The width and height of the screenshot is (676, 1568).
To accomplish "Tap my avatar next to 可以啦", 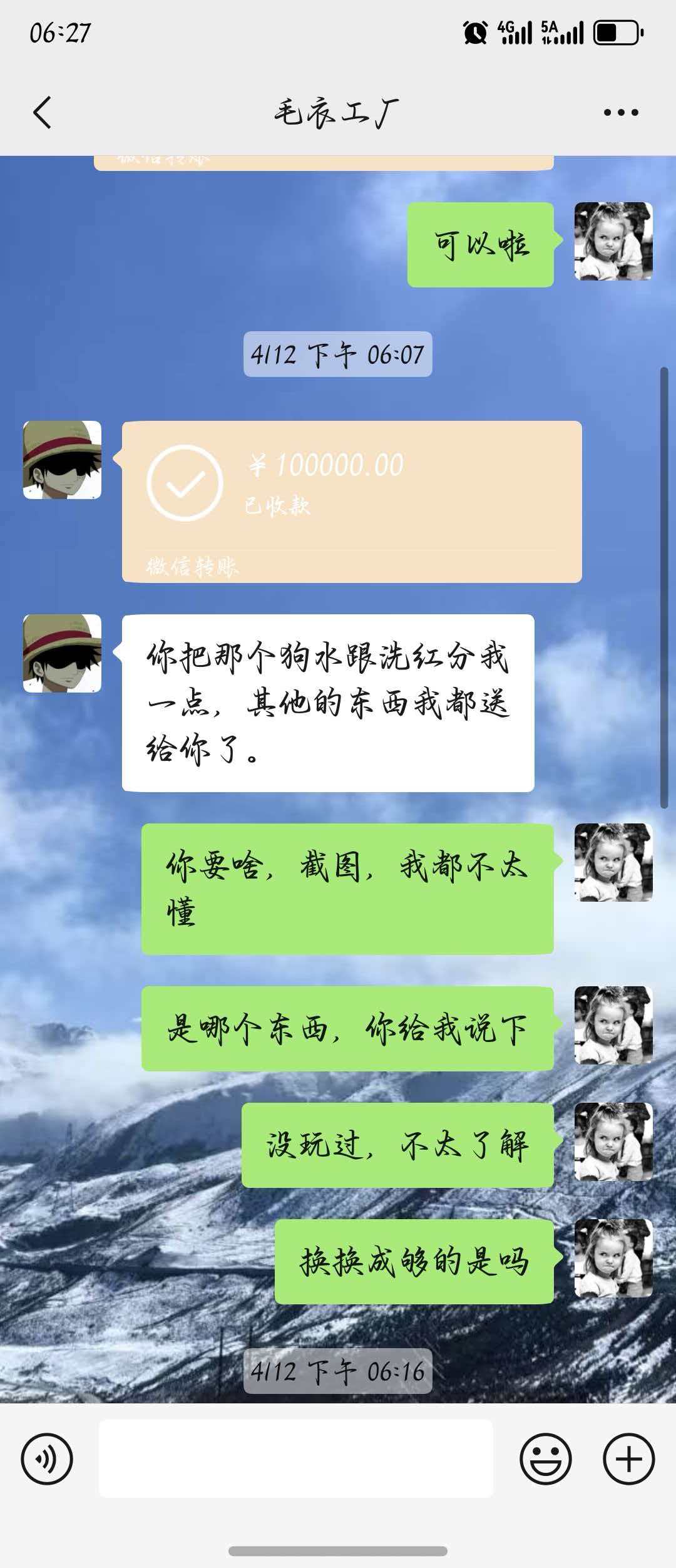I will coord(613,241).
